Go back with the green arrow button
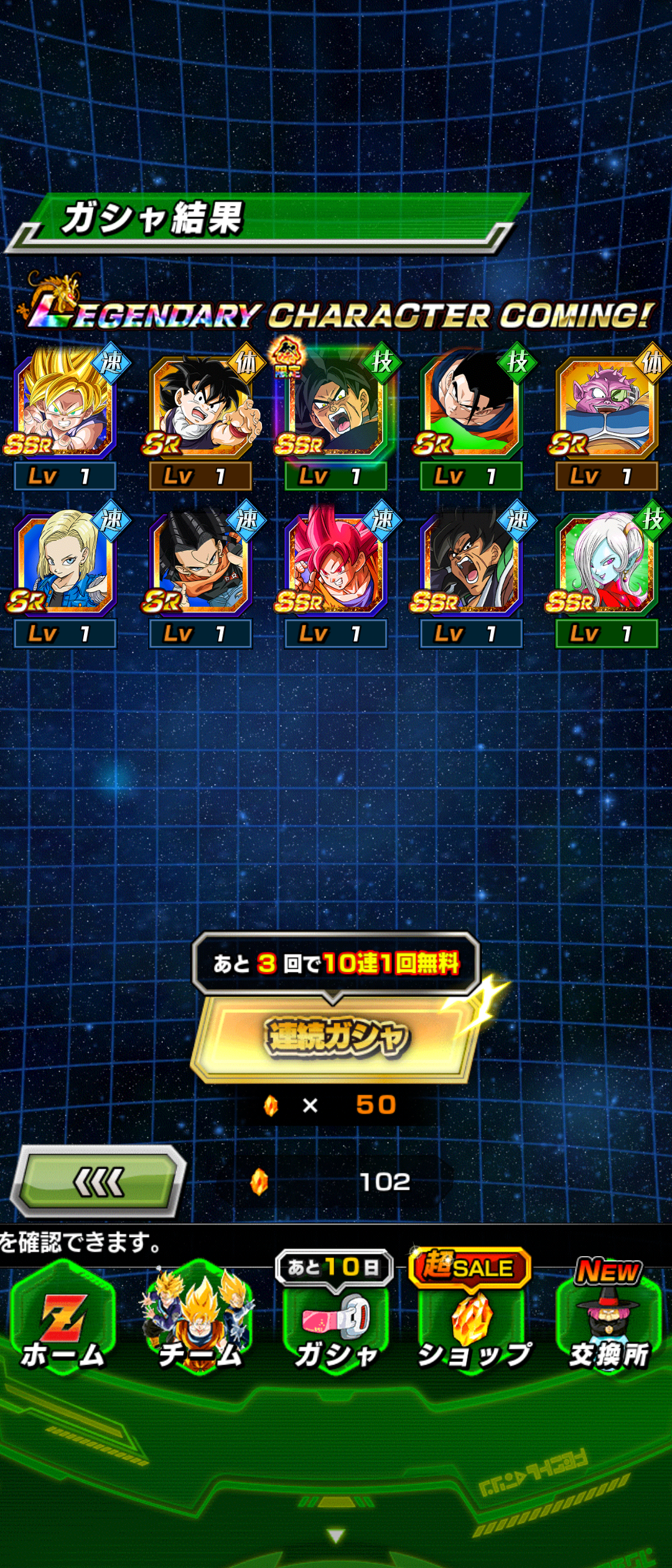The width and height of the screenshot is (672, 1568). pos(100,1182)
